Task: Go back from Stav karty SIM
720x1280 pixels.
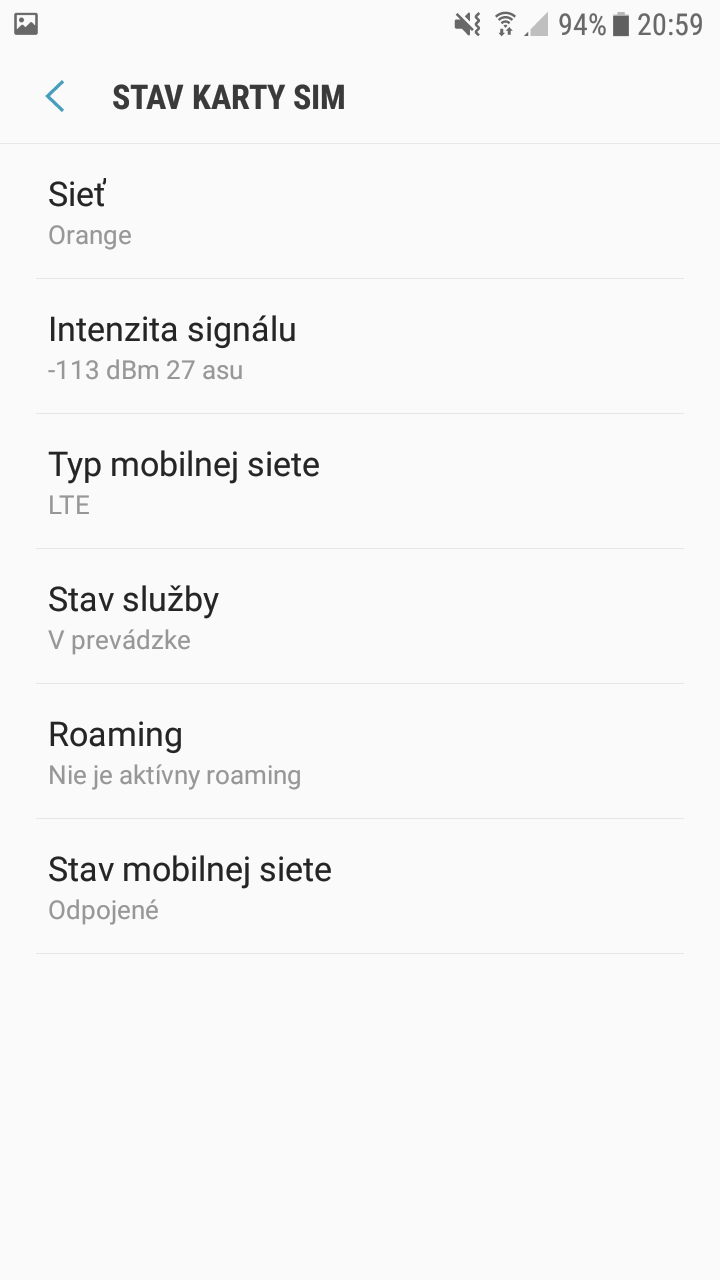Action: click(55, 97)
